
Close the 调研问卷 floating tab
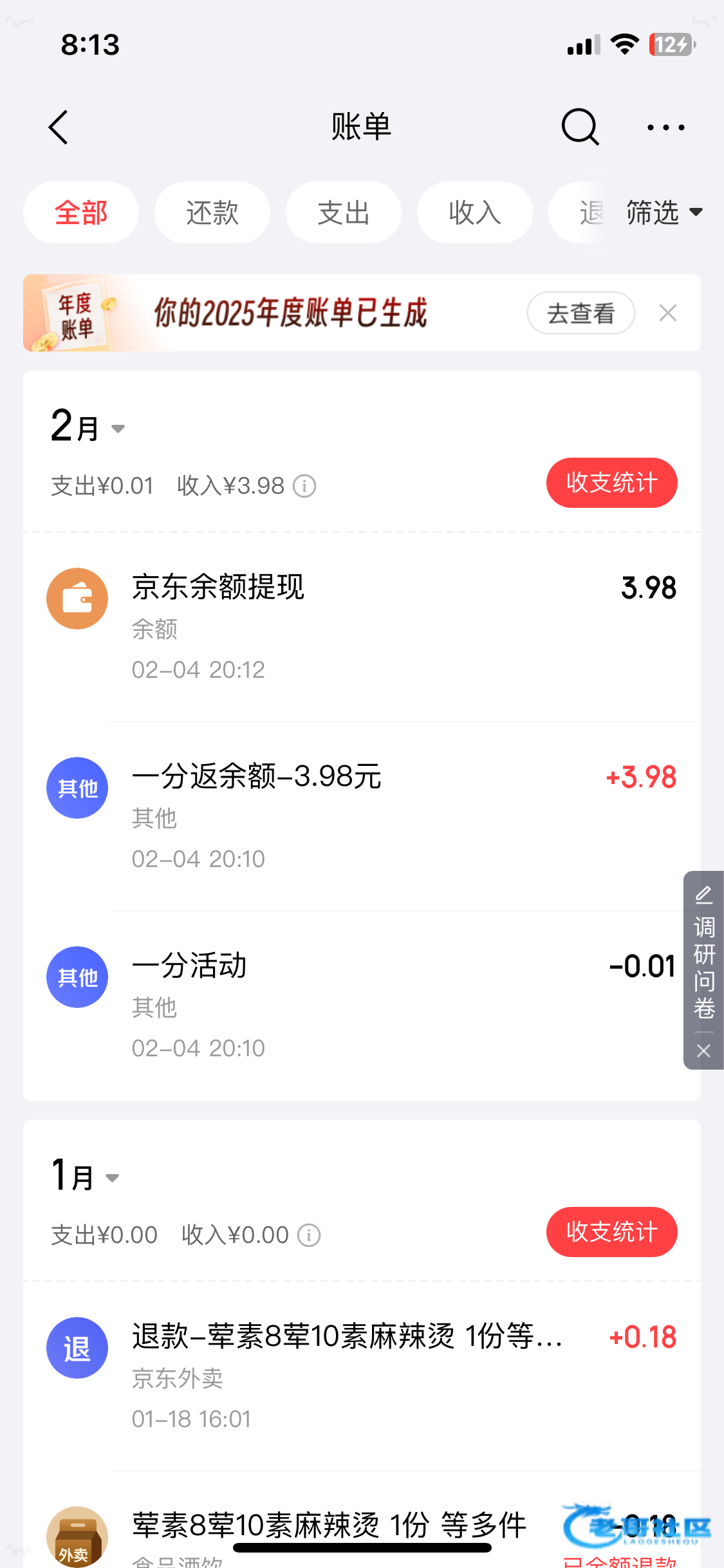[x=704, y=1051]
